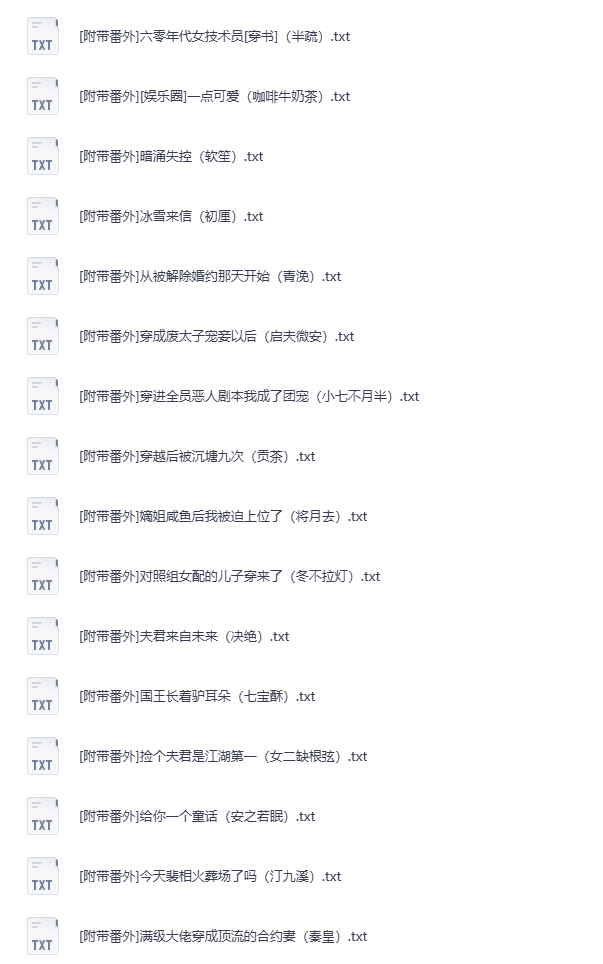Open 冰雪来信（初厘）.txt
Viewport: 603px width, 964px height.
[171, 217]
